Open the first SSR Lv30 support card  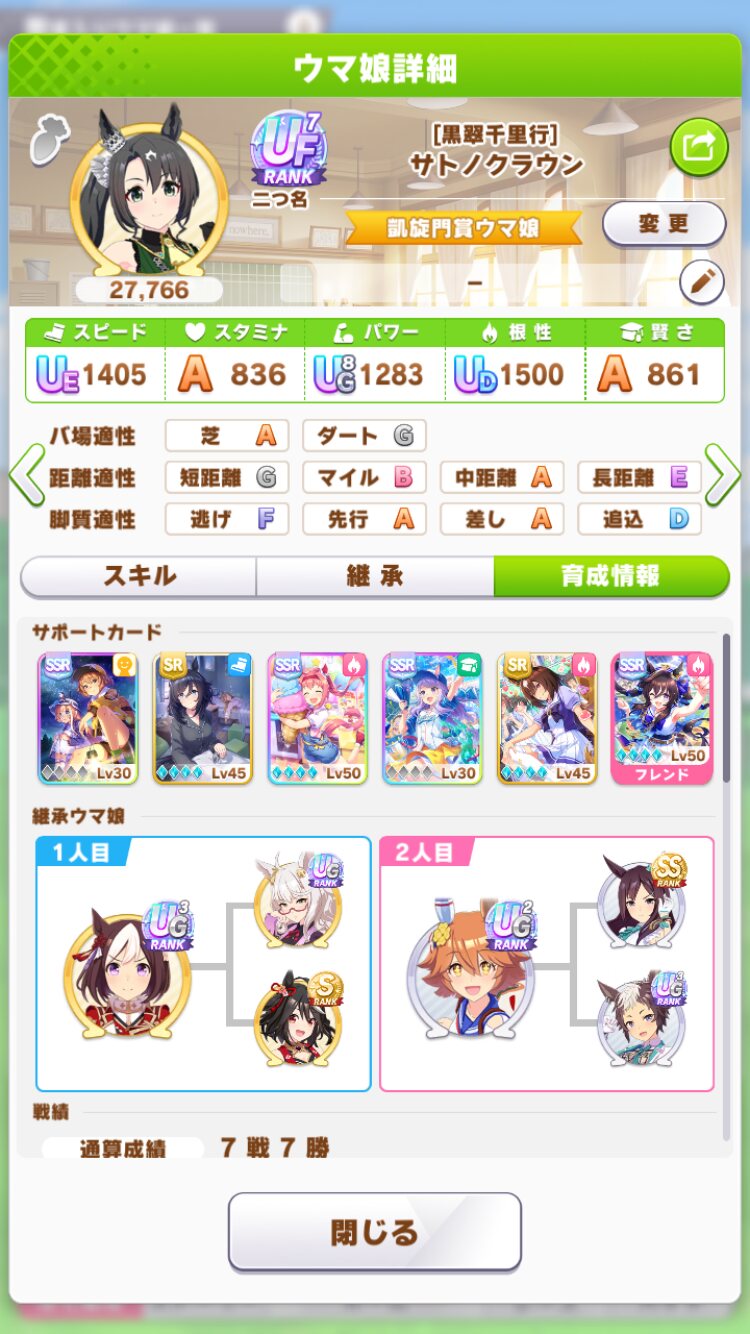click(x=88, y=718)
